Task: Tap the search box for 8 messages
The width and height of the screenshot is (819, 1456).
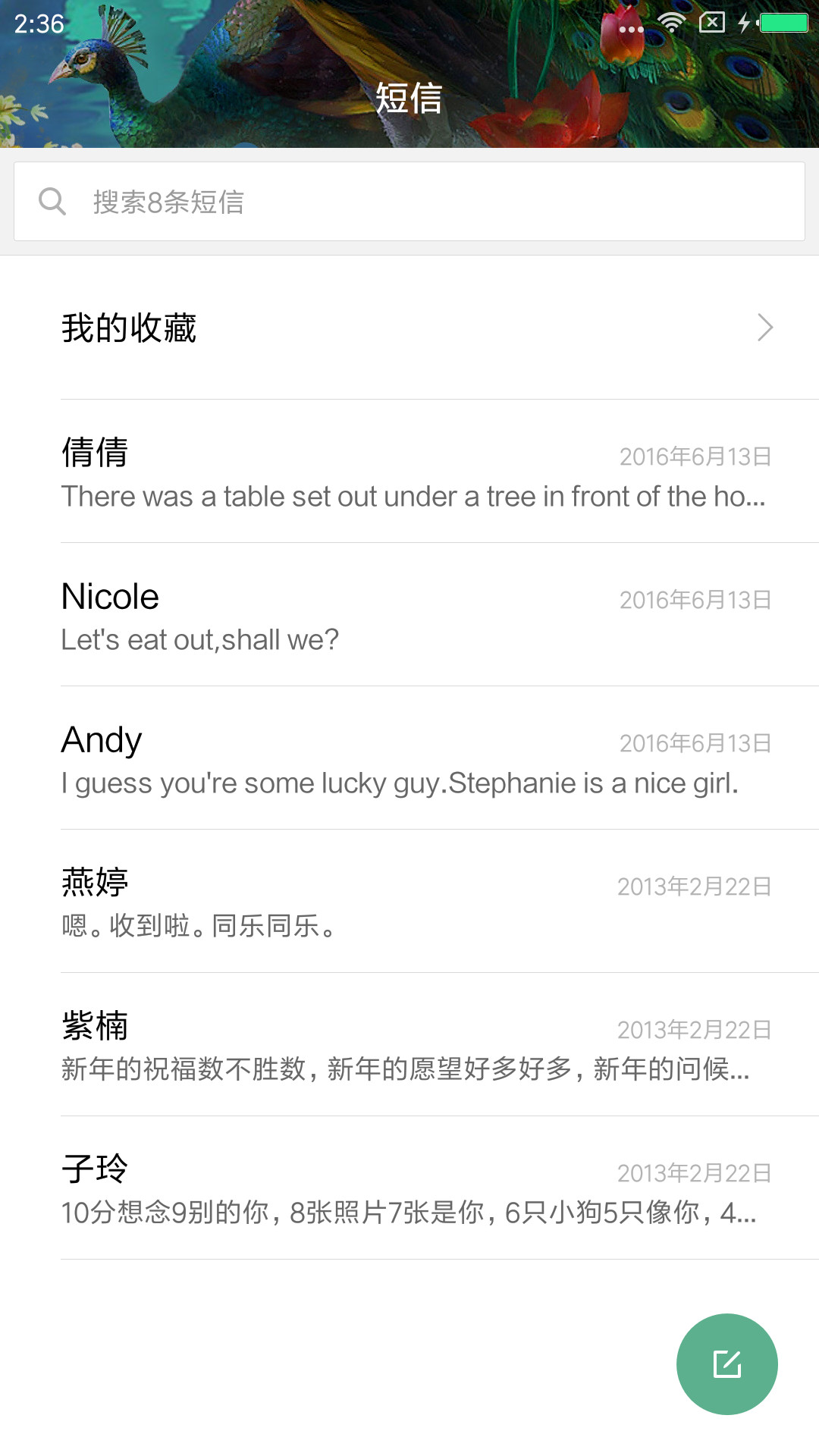Action: coord(409,202)
